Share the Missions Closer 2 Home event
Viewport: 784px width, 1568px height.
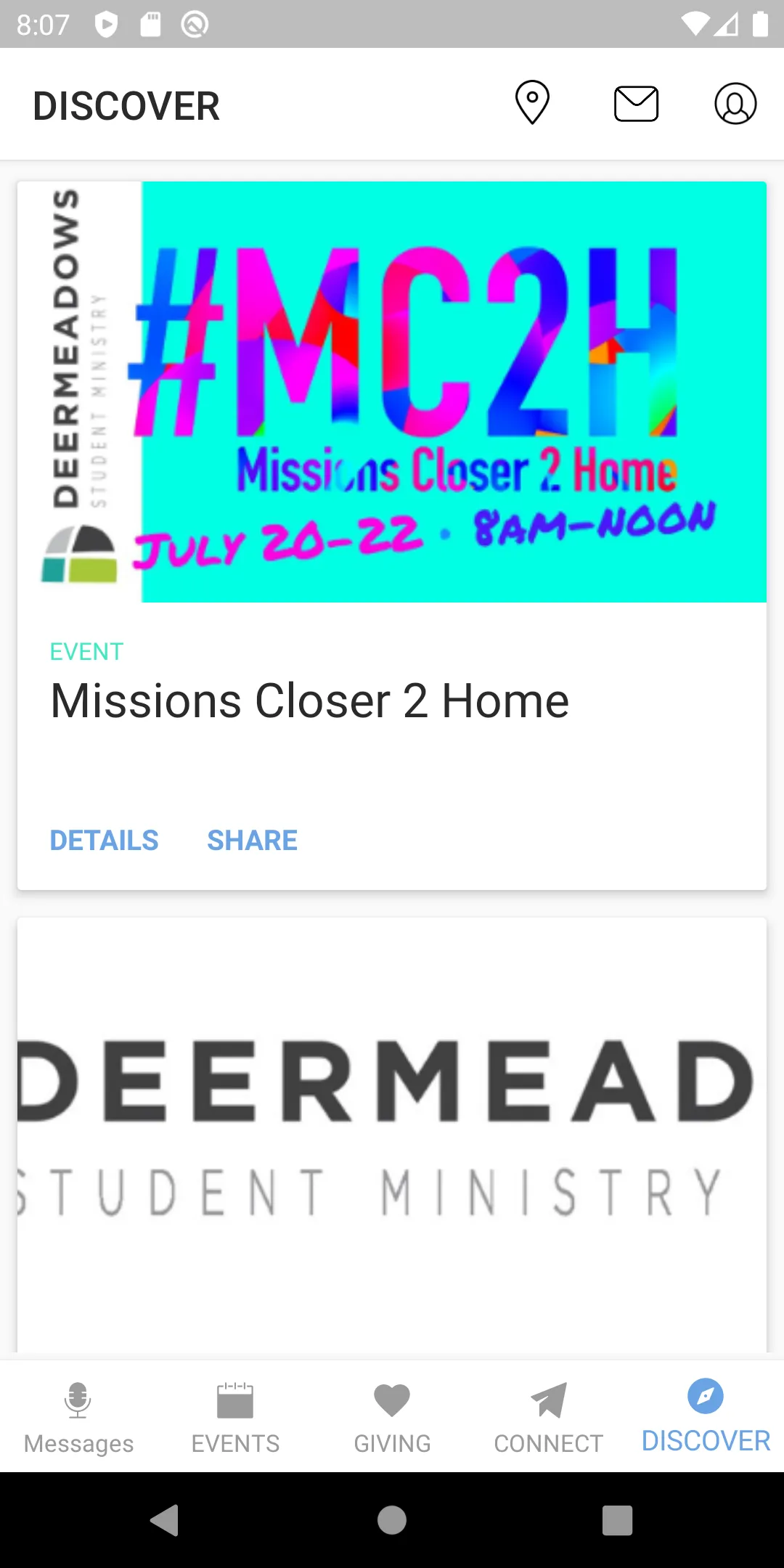pyautogui.click(x=252, y=840)
